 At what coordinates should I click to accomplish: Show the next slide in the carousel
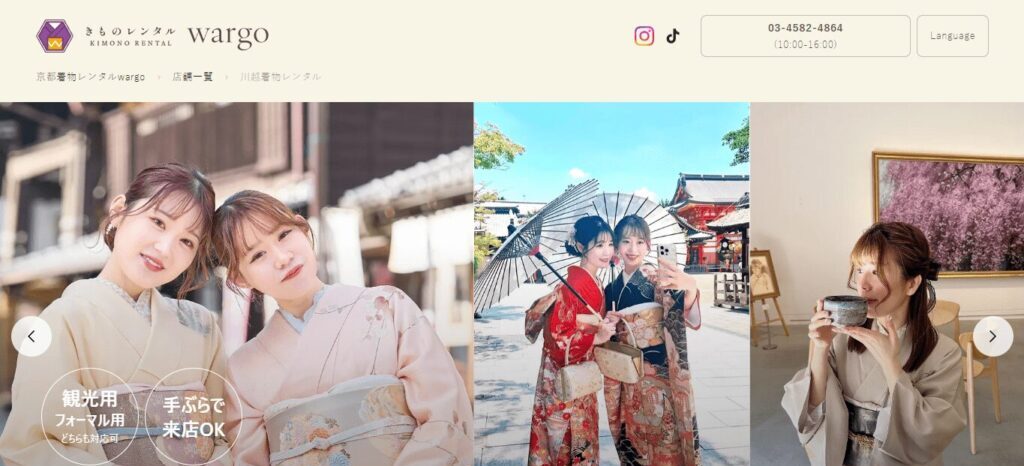(992, 336)
